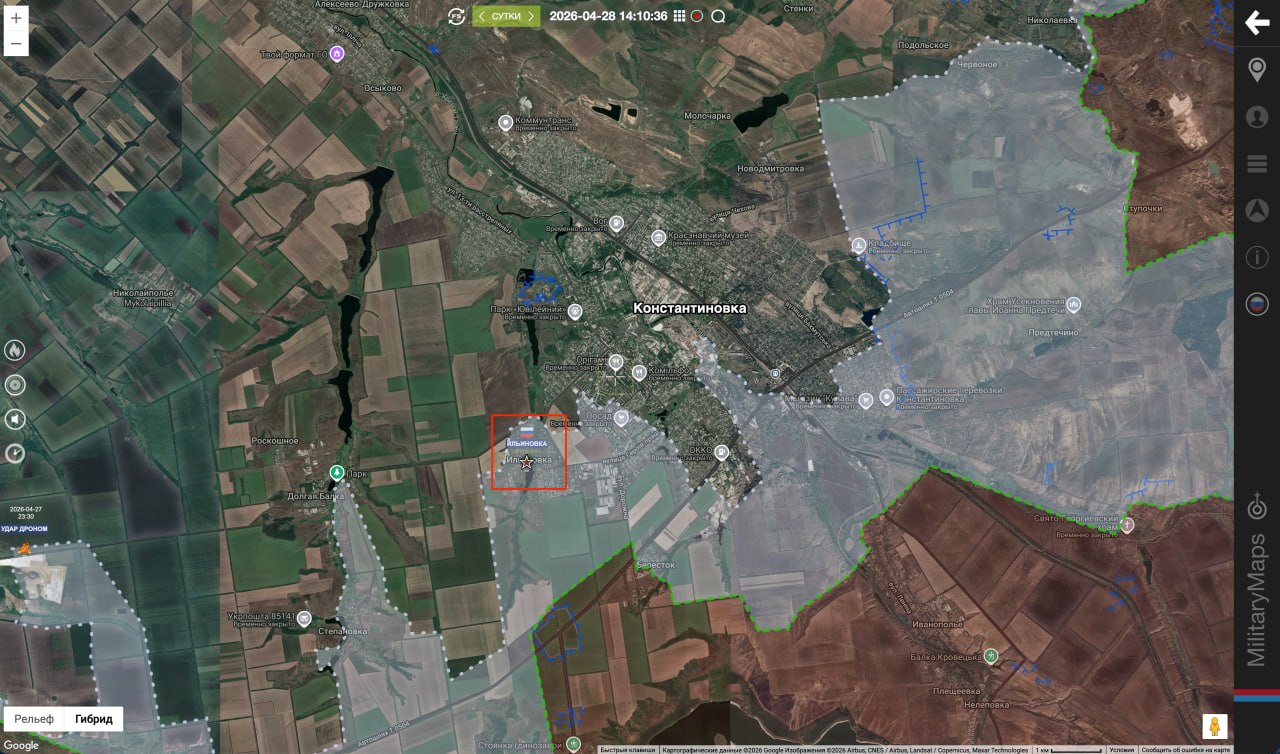
Task: Tap the Russian flag icon
Action: point(1257,304)
